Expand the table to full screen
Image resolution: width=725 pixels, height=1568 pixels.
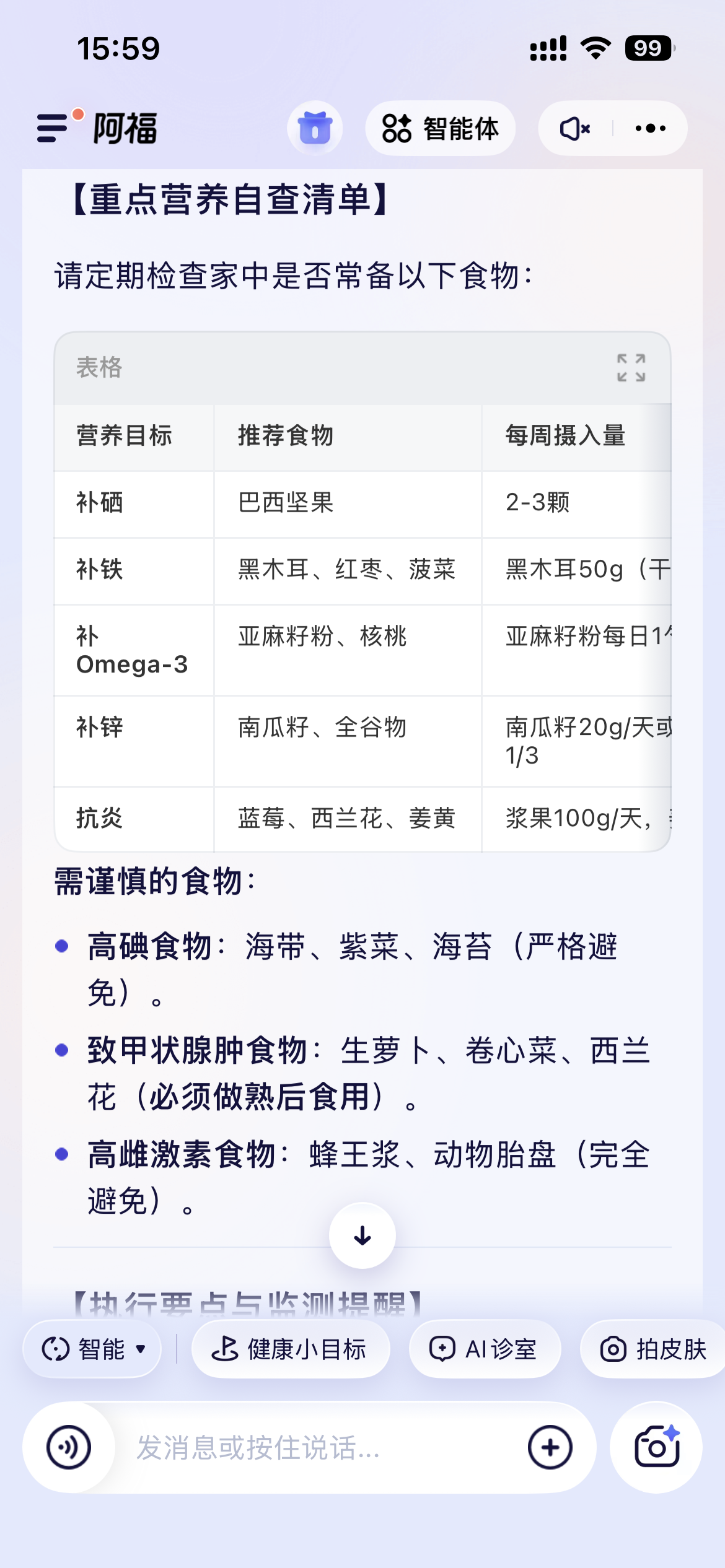point(631,368)
